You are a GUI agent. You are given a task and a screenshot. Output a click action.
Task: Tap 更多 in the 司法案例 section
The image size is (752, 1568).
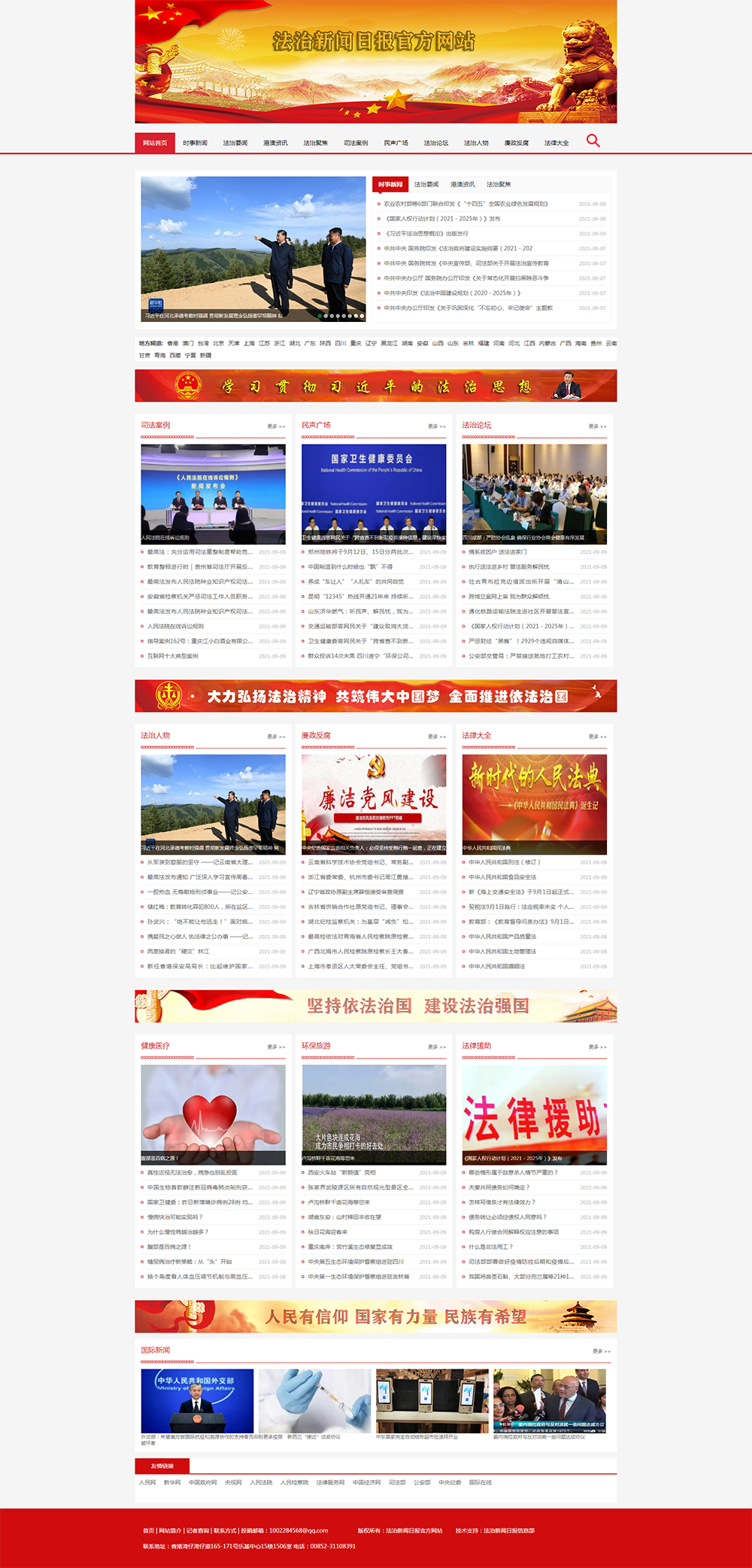pyautogui.click(x=276, y=427)
